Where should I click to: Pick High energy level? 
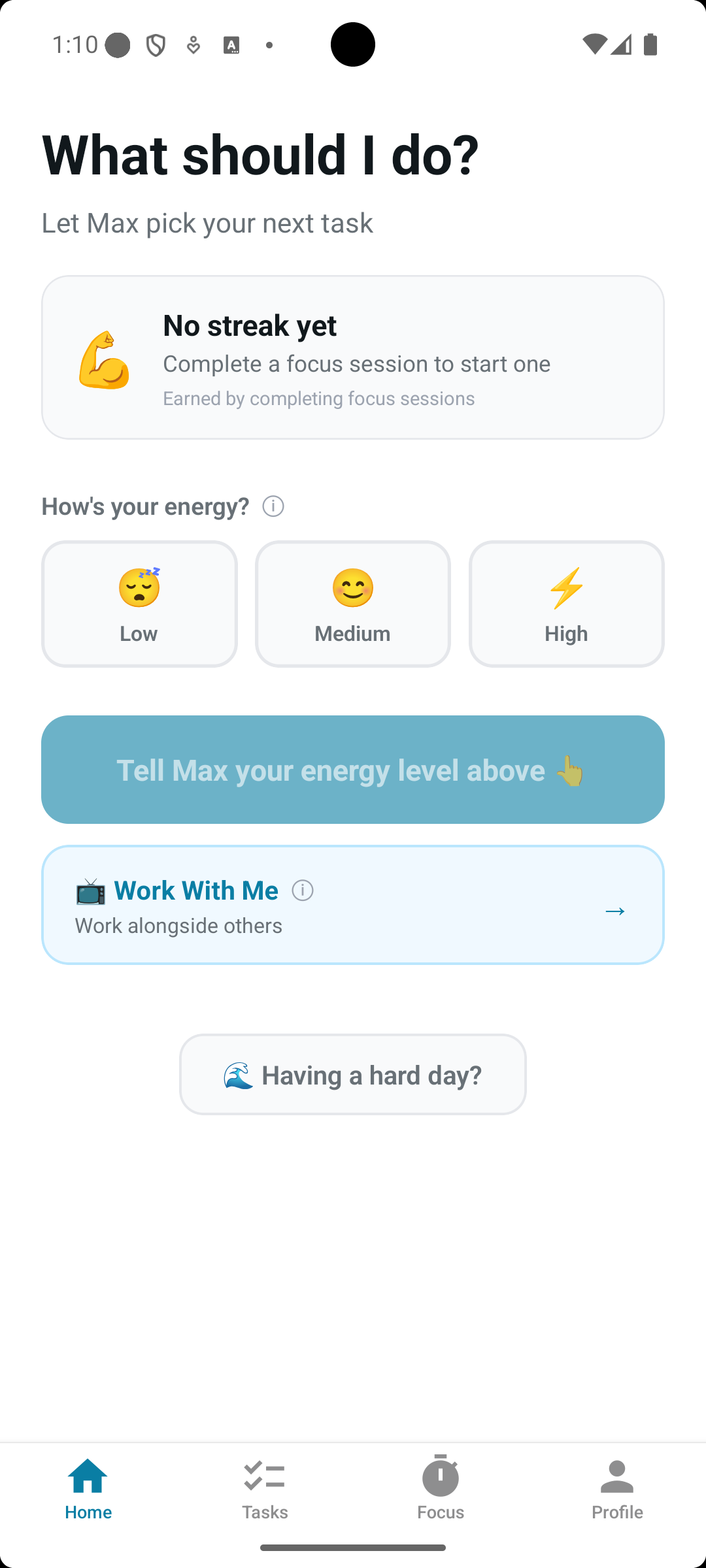pyautogui.click(x=566, y=604)
